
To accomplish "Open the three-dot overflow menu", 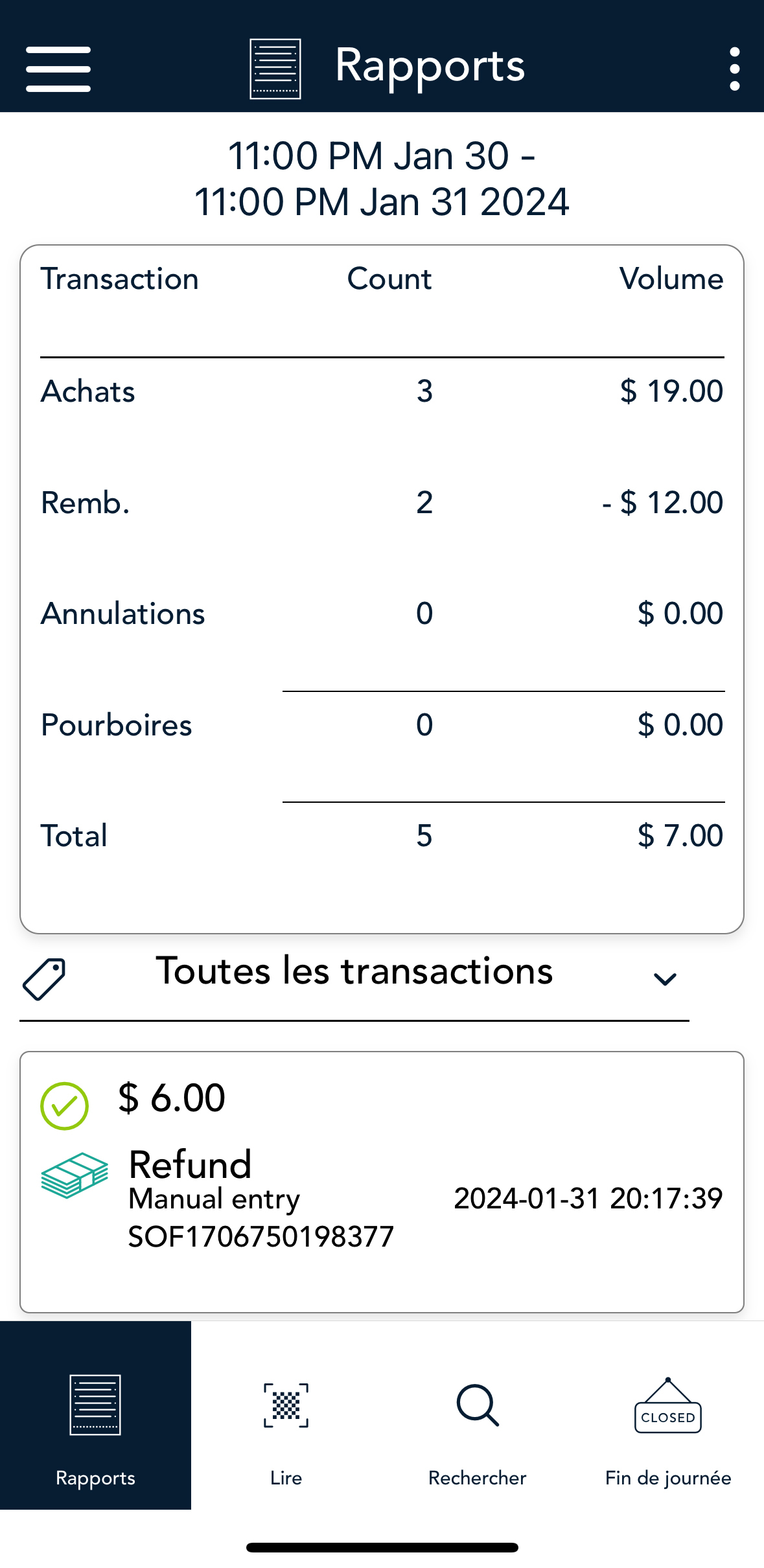I will click(x=734, y=69).
